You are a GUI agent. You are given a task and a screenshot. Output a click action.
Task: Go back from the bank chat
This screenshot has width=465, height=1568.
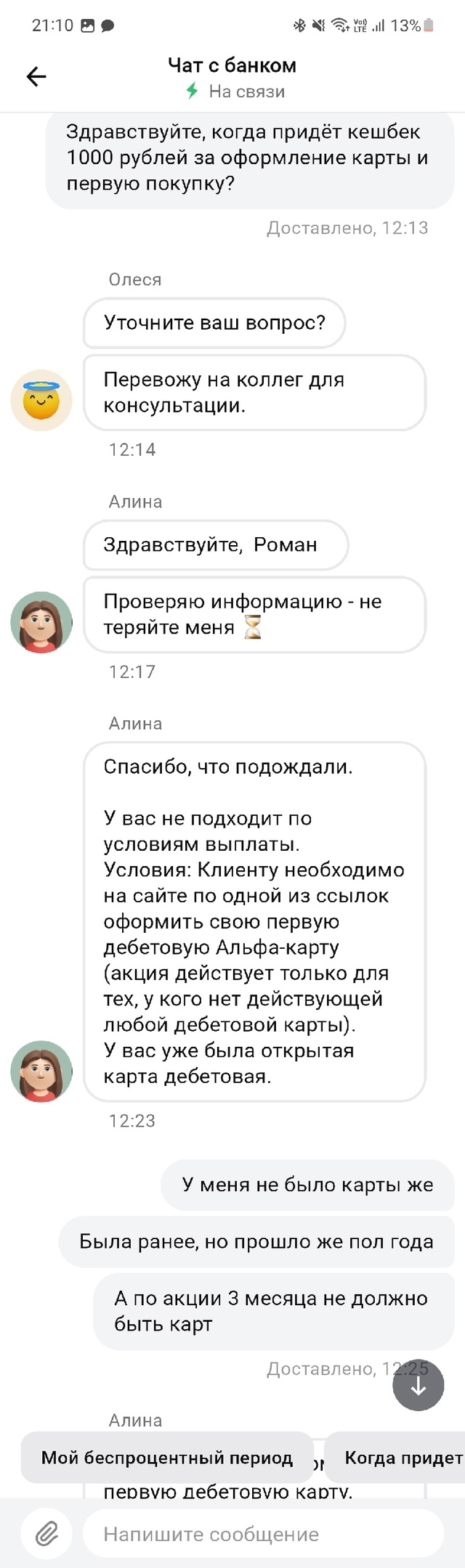pos(36,76)
